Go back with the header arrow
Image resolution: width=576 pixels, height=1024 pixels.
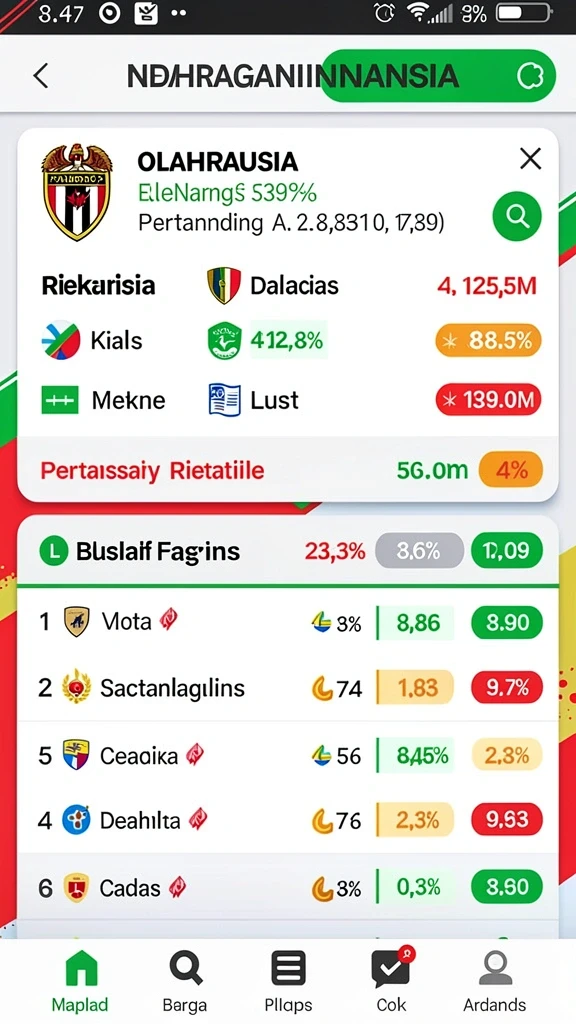click(x=41, y=76)
